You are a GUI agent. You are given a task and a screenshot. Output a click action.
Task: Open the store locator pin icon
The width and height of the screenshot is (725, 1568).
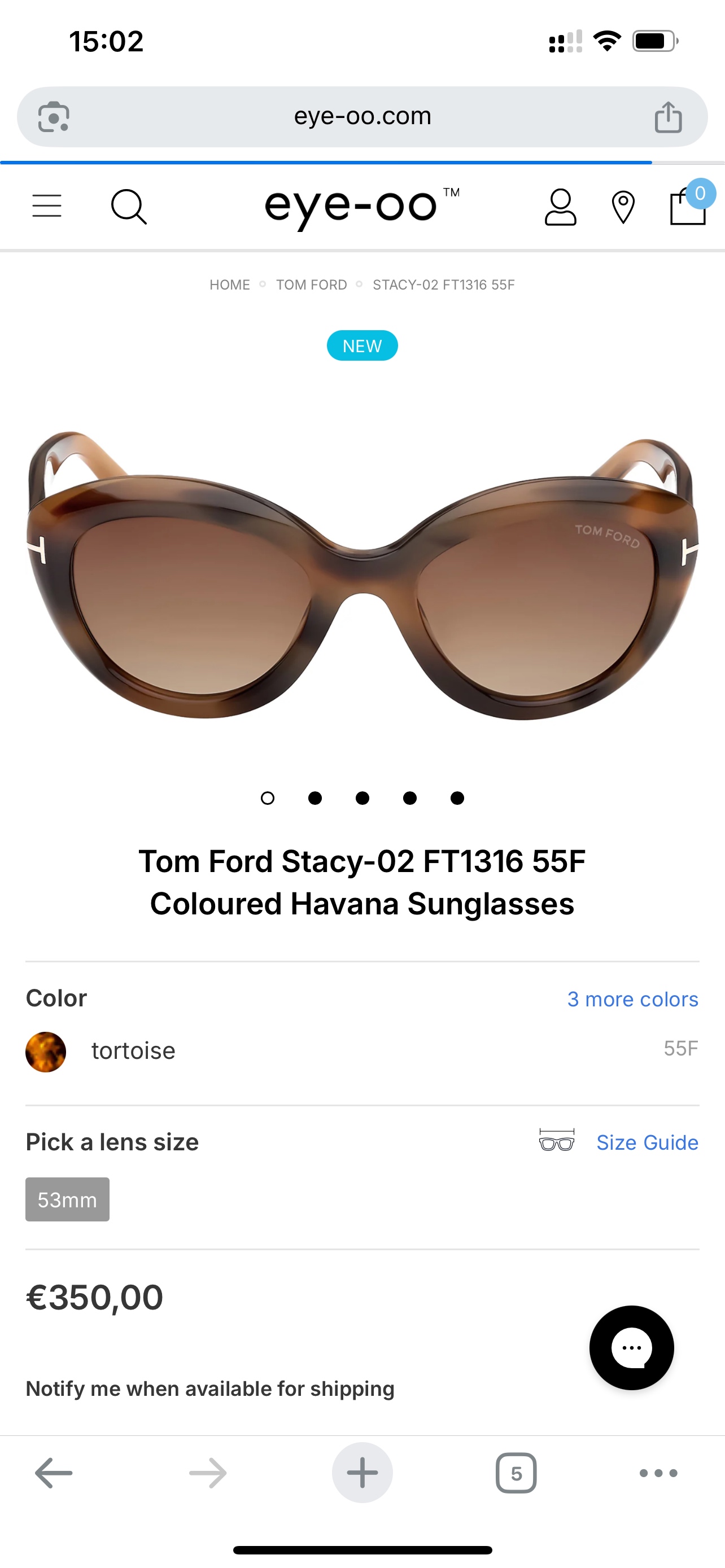click(x=623, y=207)
